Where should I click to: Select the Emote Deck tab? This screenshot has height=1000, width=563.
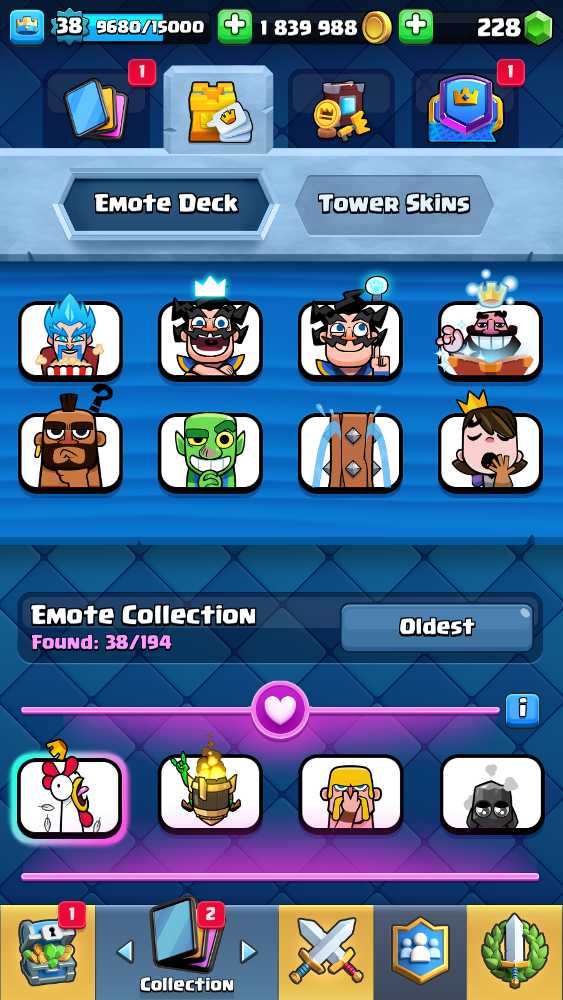click(166, 204)
